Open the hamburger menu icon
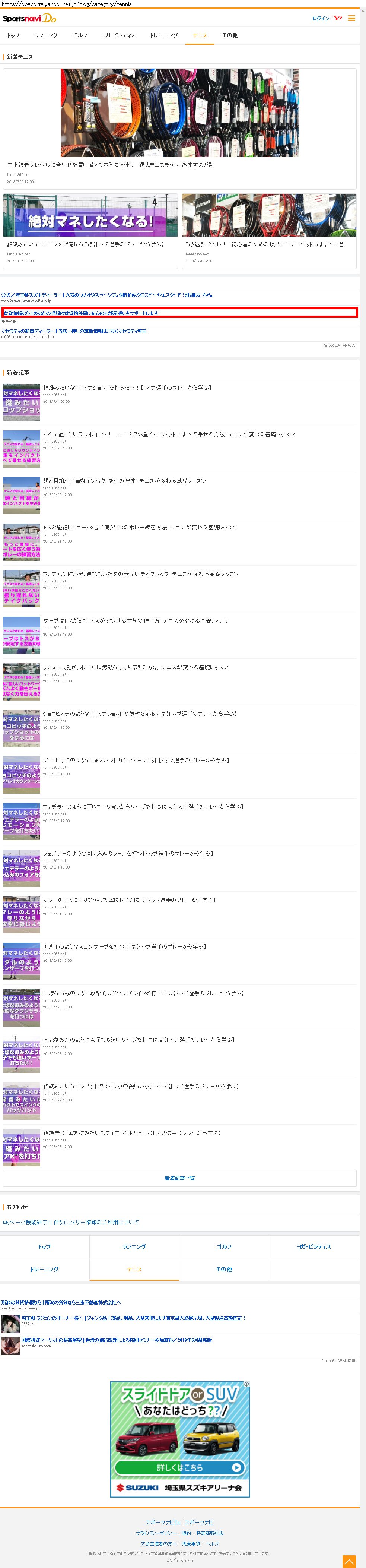The image size is (366, 1568). click(x=351, y=18)
